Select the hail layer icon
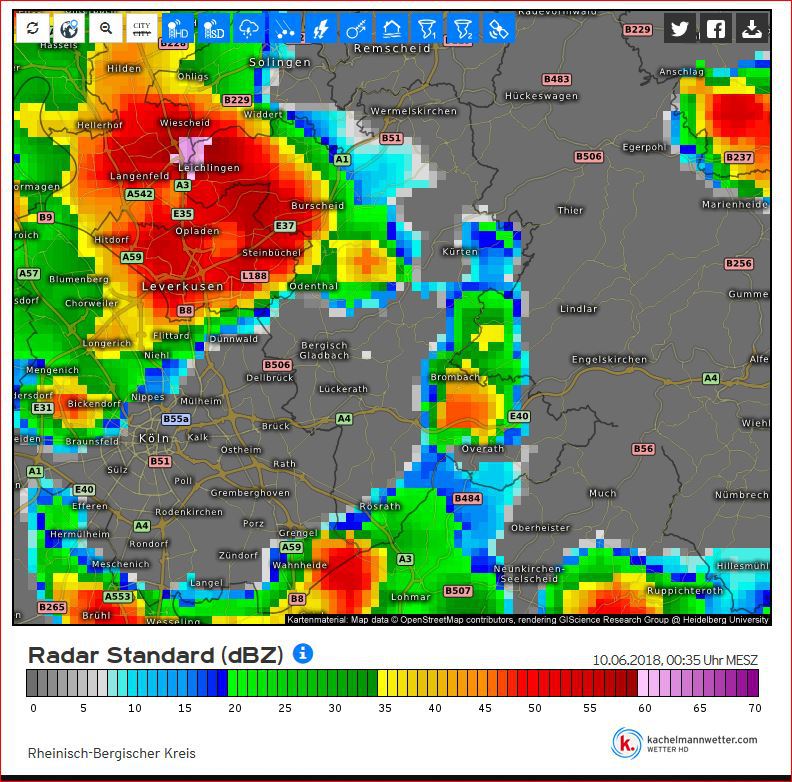 pos(286,28)
